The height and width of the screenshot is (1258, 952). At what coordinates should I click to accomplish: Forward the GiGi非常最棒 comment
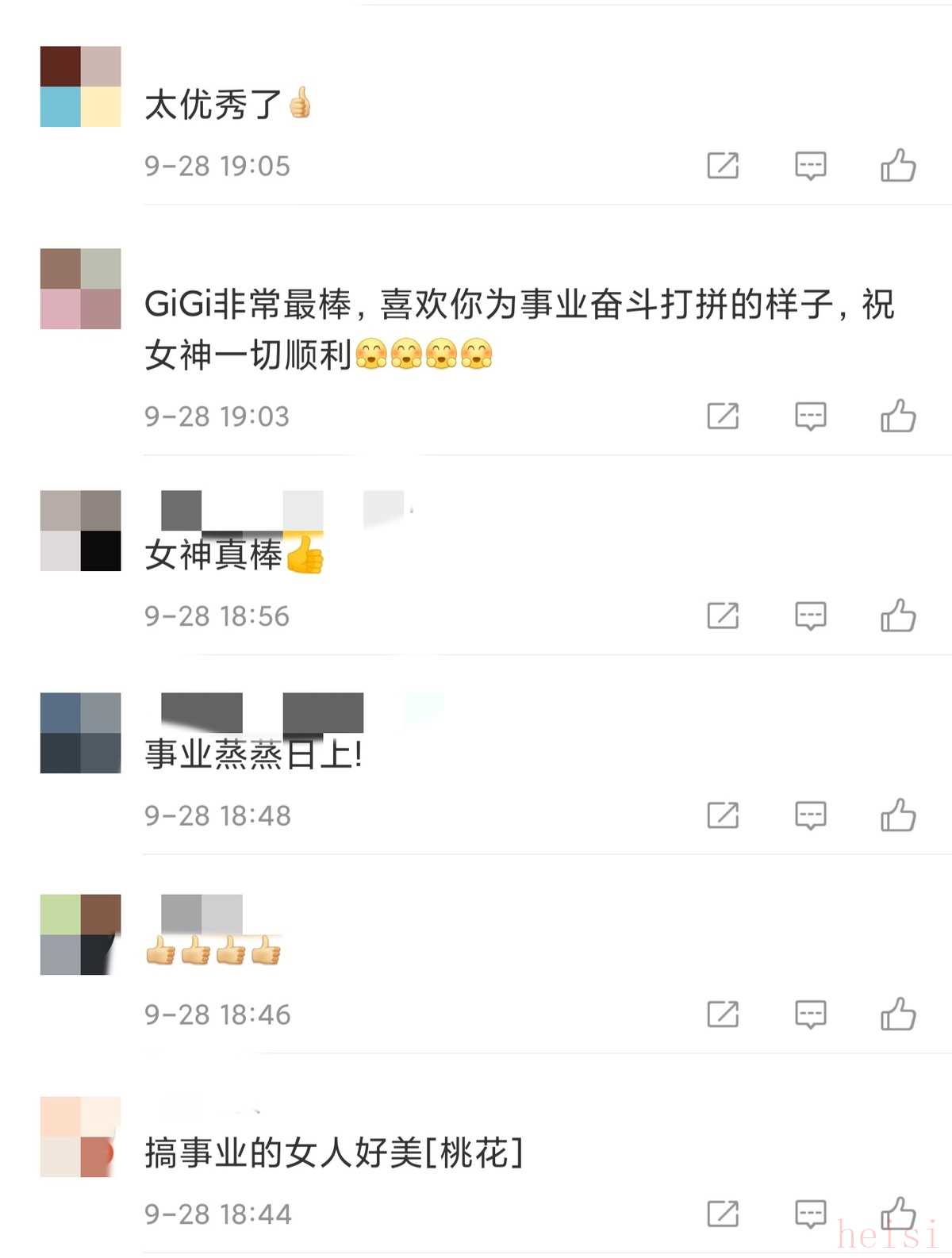click(723, 416)
